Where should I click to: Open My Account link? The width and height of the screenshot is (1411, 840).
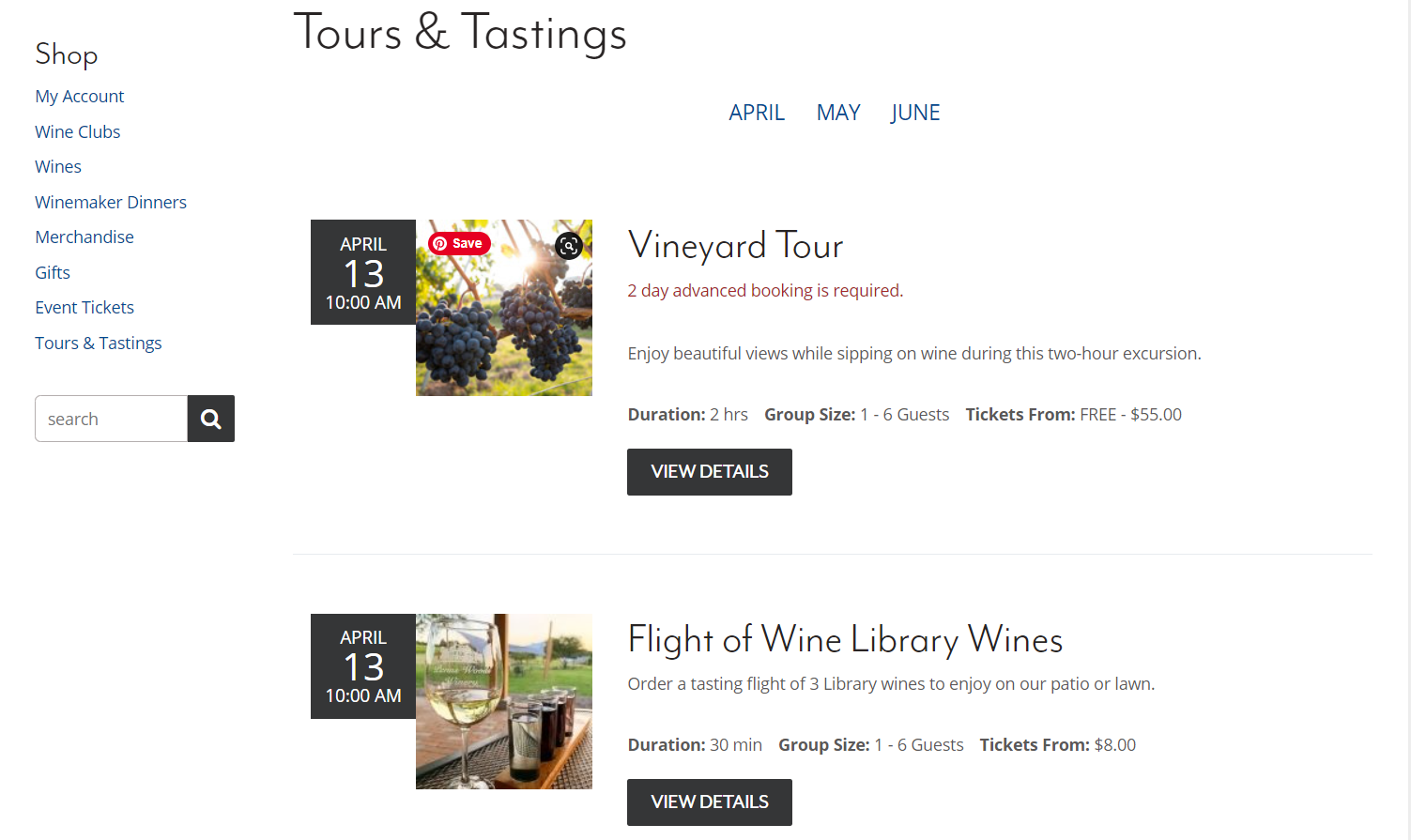(80, 97)
